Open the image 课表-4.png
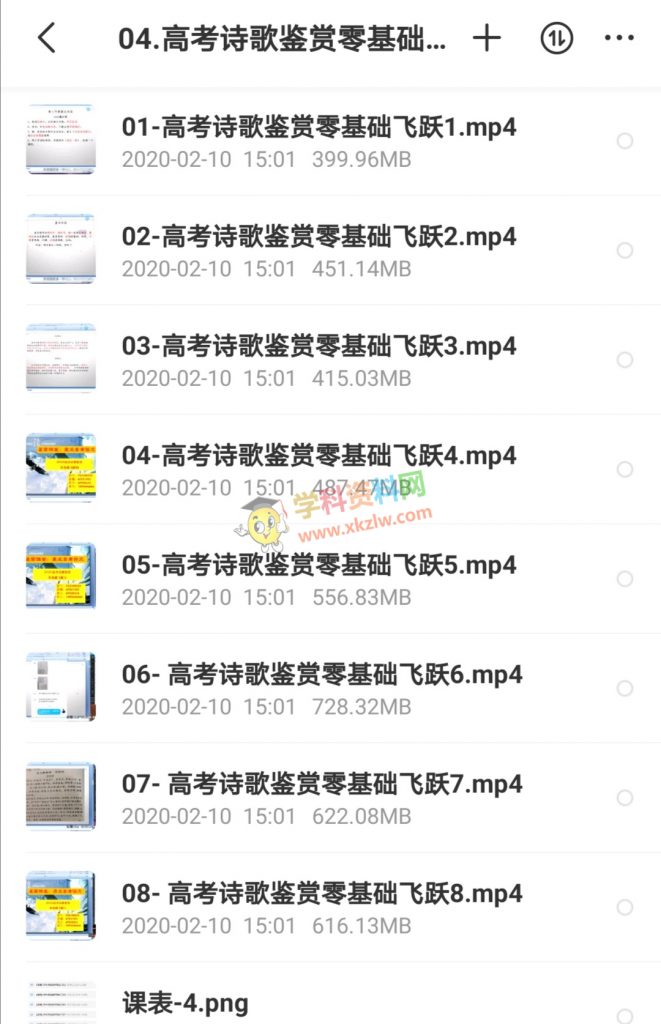 pyautogui.click(x=185, y=1003)
